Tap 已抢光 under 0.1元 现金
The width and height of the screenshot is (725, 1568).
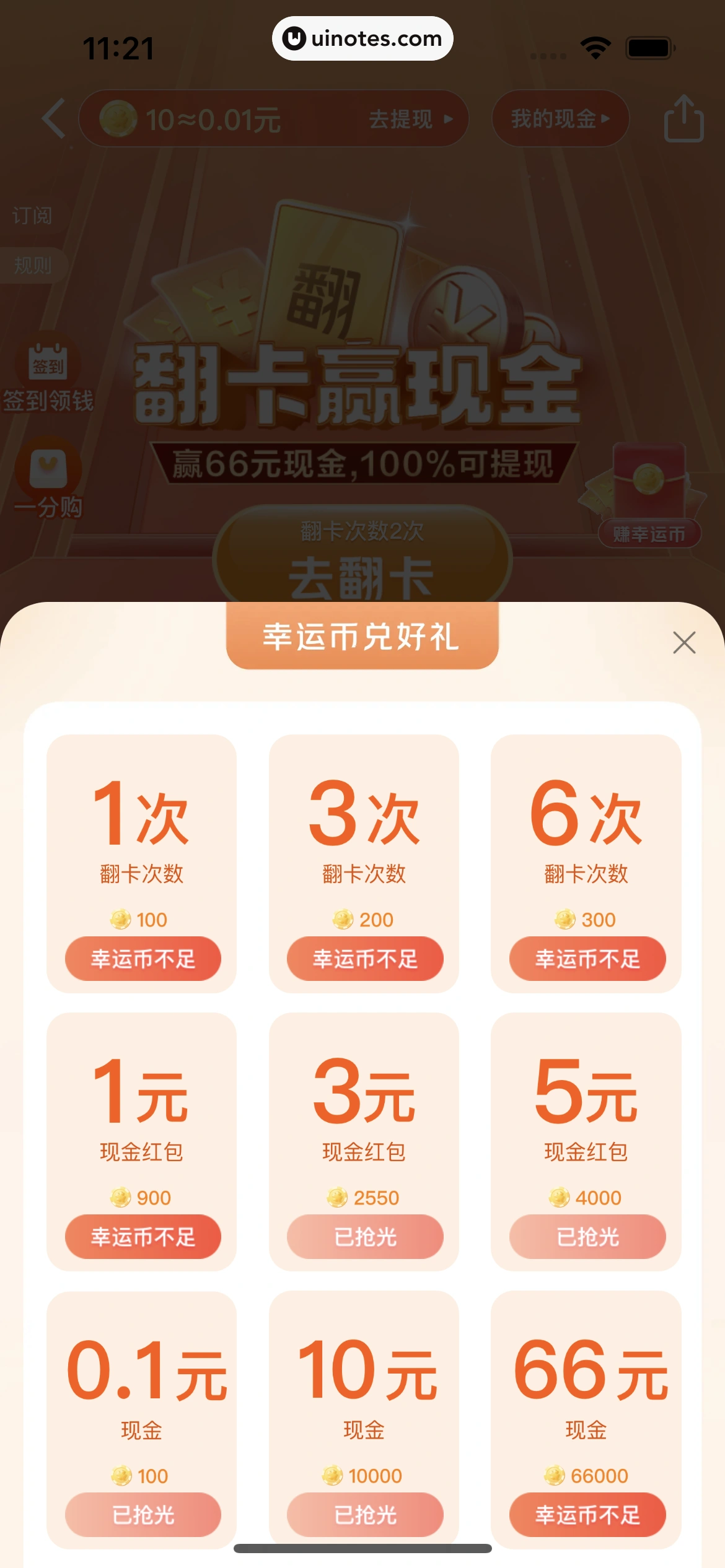[143, 1515]
